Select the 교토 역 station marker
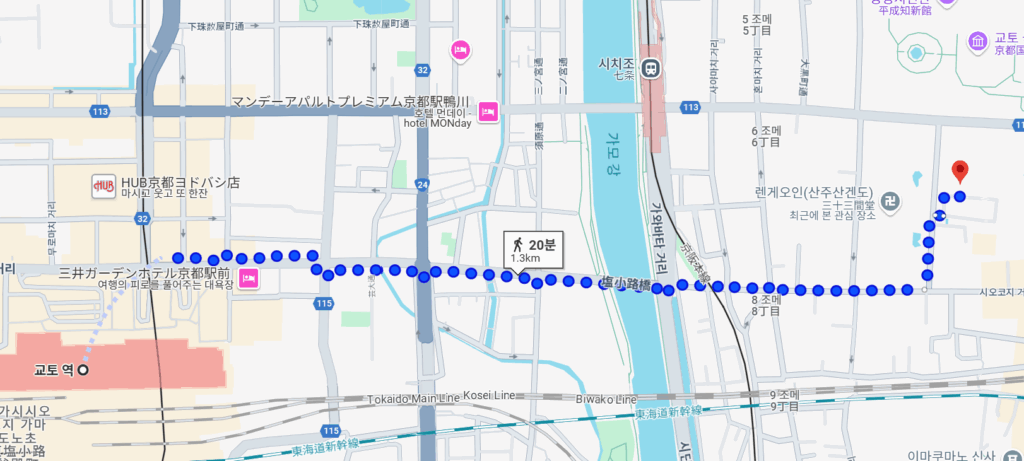This screenshot has height=461, width=1024. pyautogui.click(x=82, y=370)
